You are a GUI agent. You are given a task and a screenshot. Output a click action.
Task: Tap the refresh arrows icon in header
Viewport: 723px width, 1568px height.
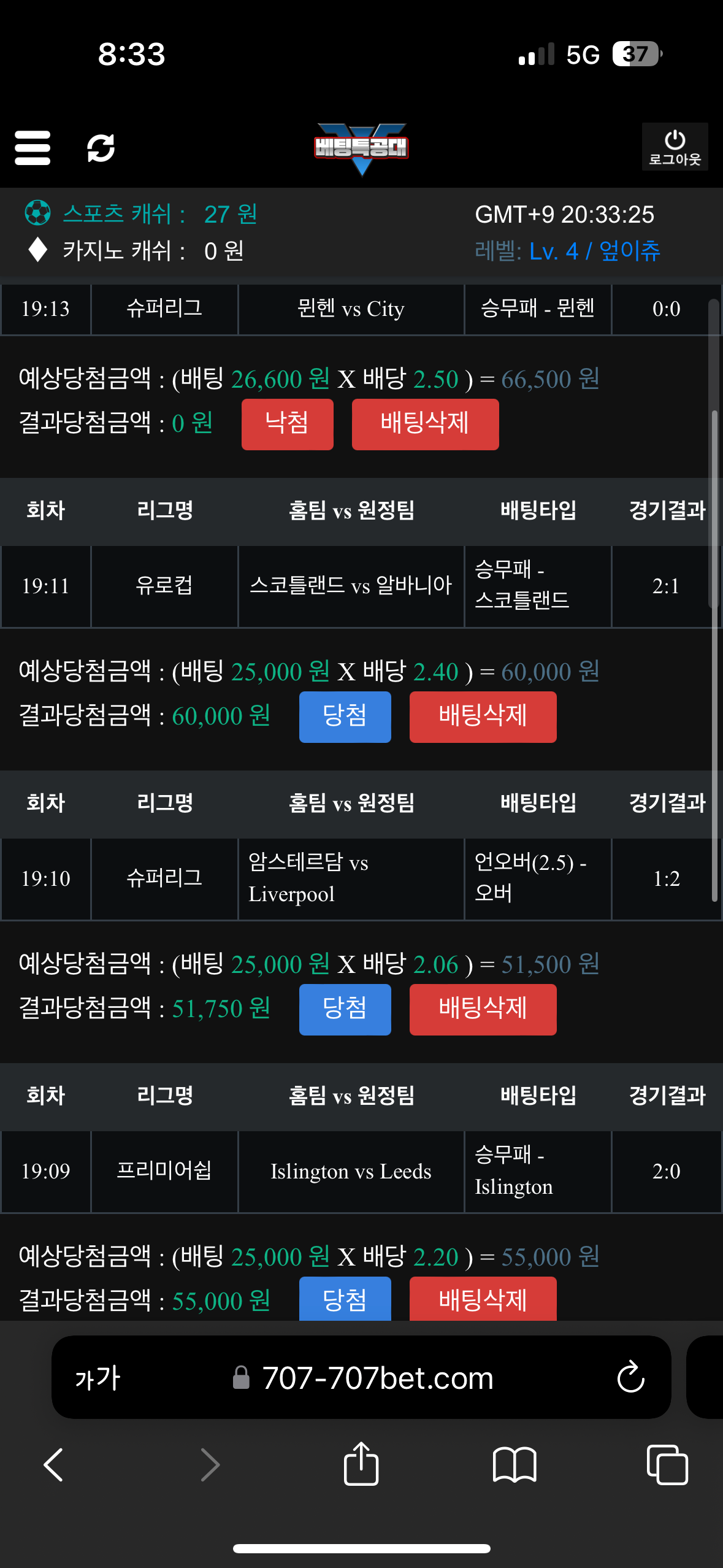coord(101,148)
